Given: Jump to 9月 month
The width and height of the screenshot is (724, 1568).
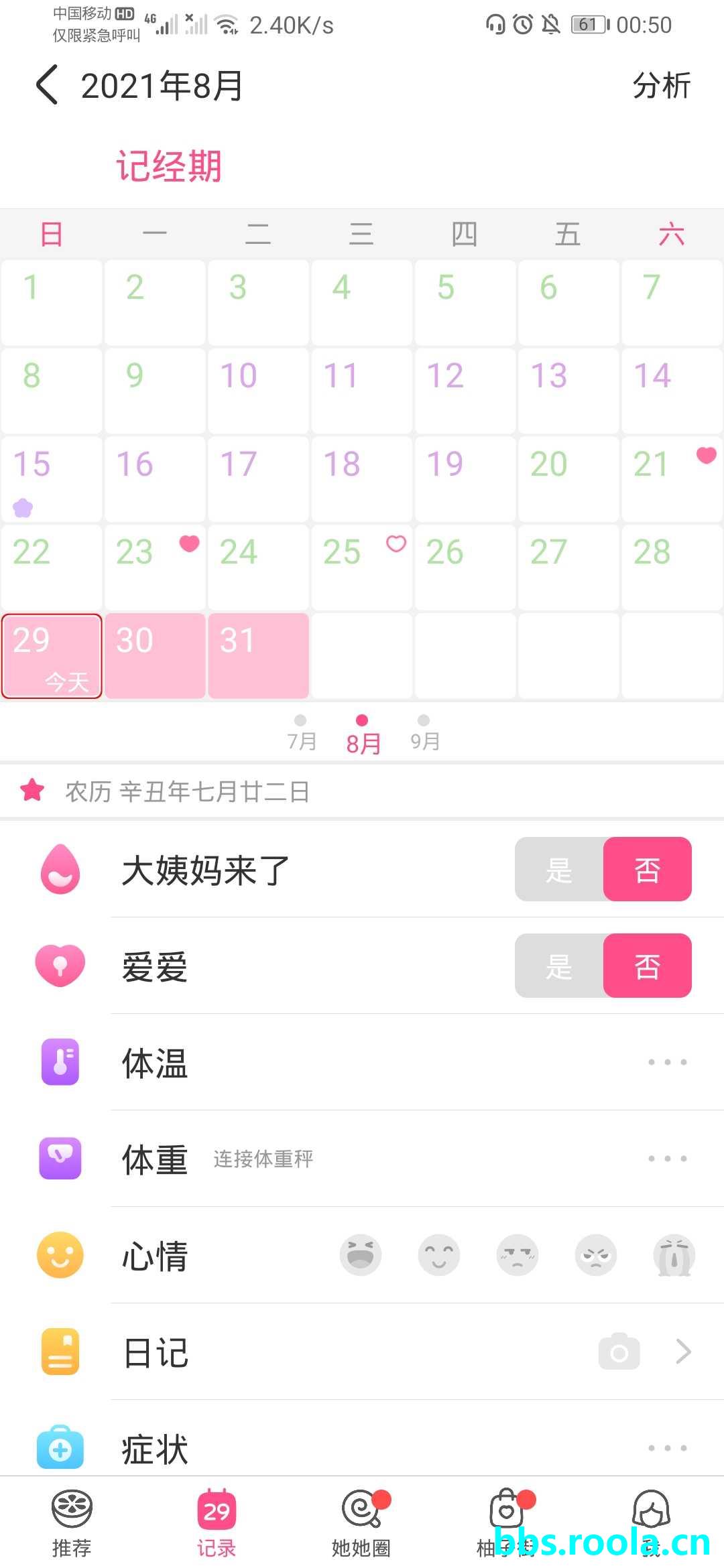Looking at the screenshot, I should [424, 732].
